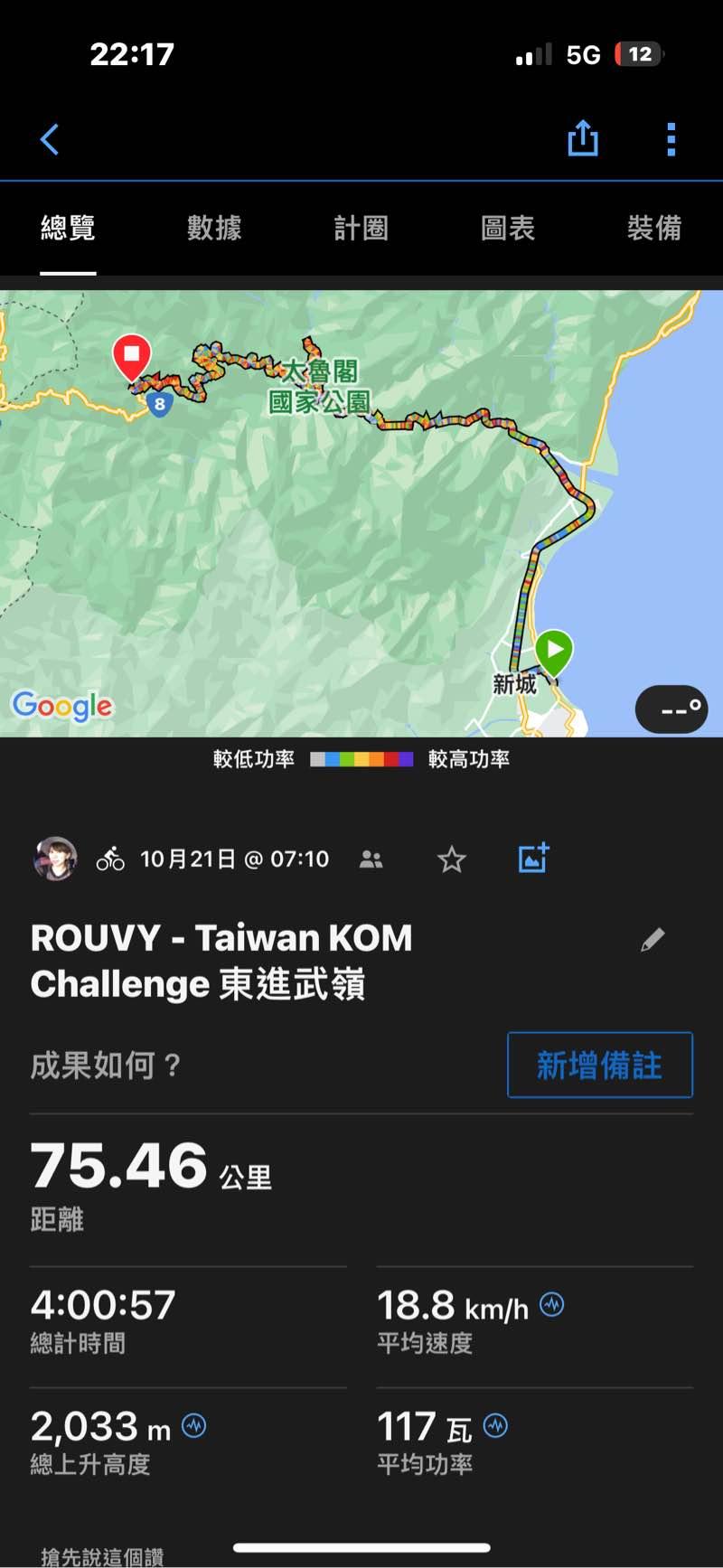Show info for 總上升高度
723x1568 pixels.
tap(194, 1426)
